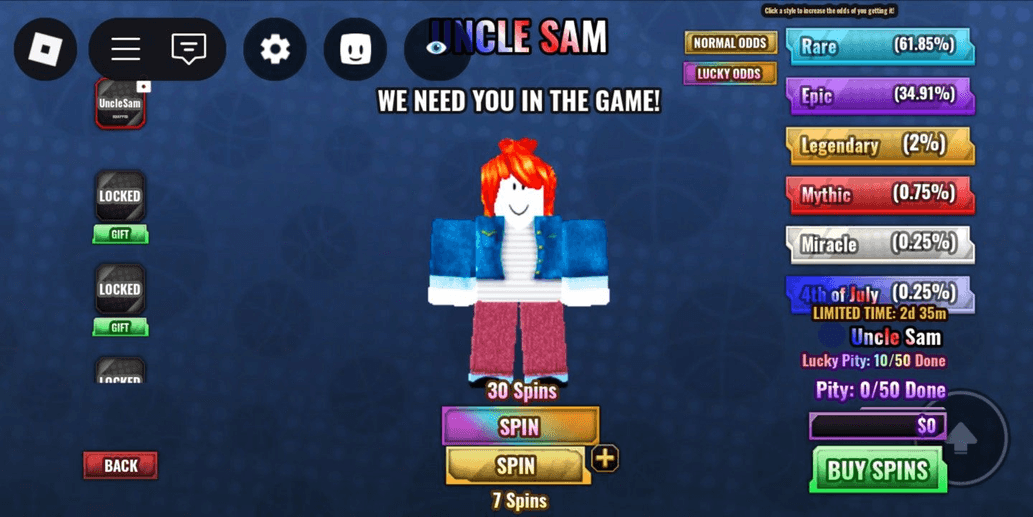Choose the Mythic rarity style
Image resolution: width=1033 pixels, height=517 pixels.
(x=879, y=194)
